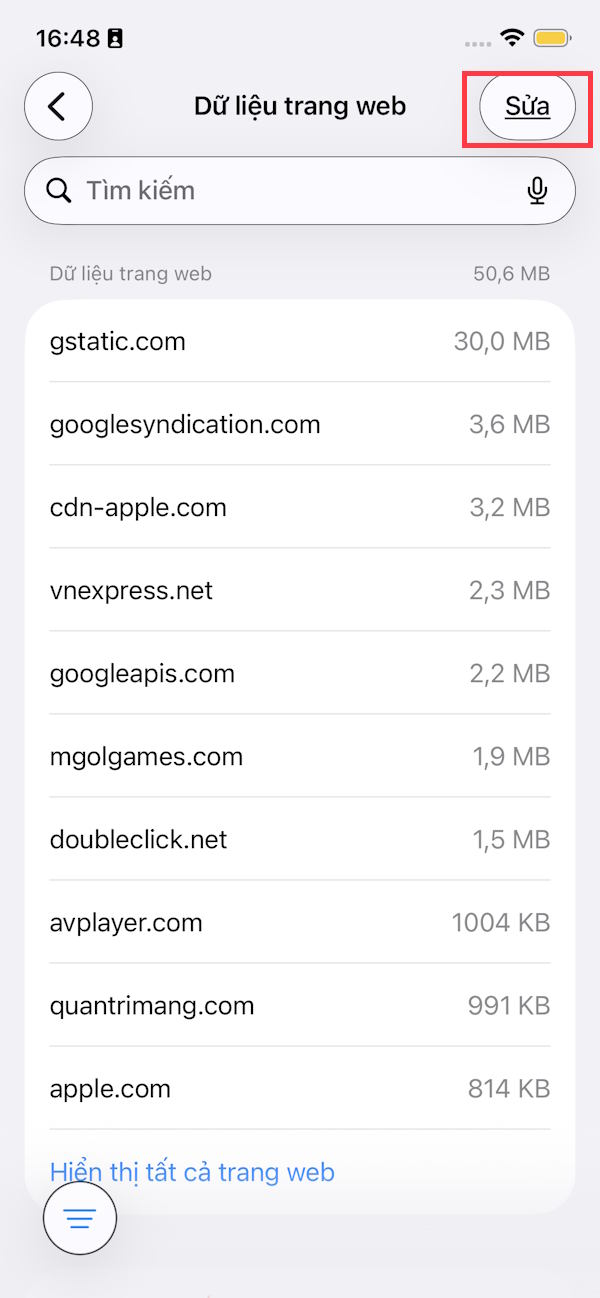Go back from Dữ liệu trang web
The height and width of the screenshot is (1298, 600).
click(58, 106)
